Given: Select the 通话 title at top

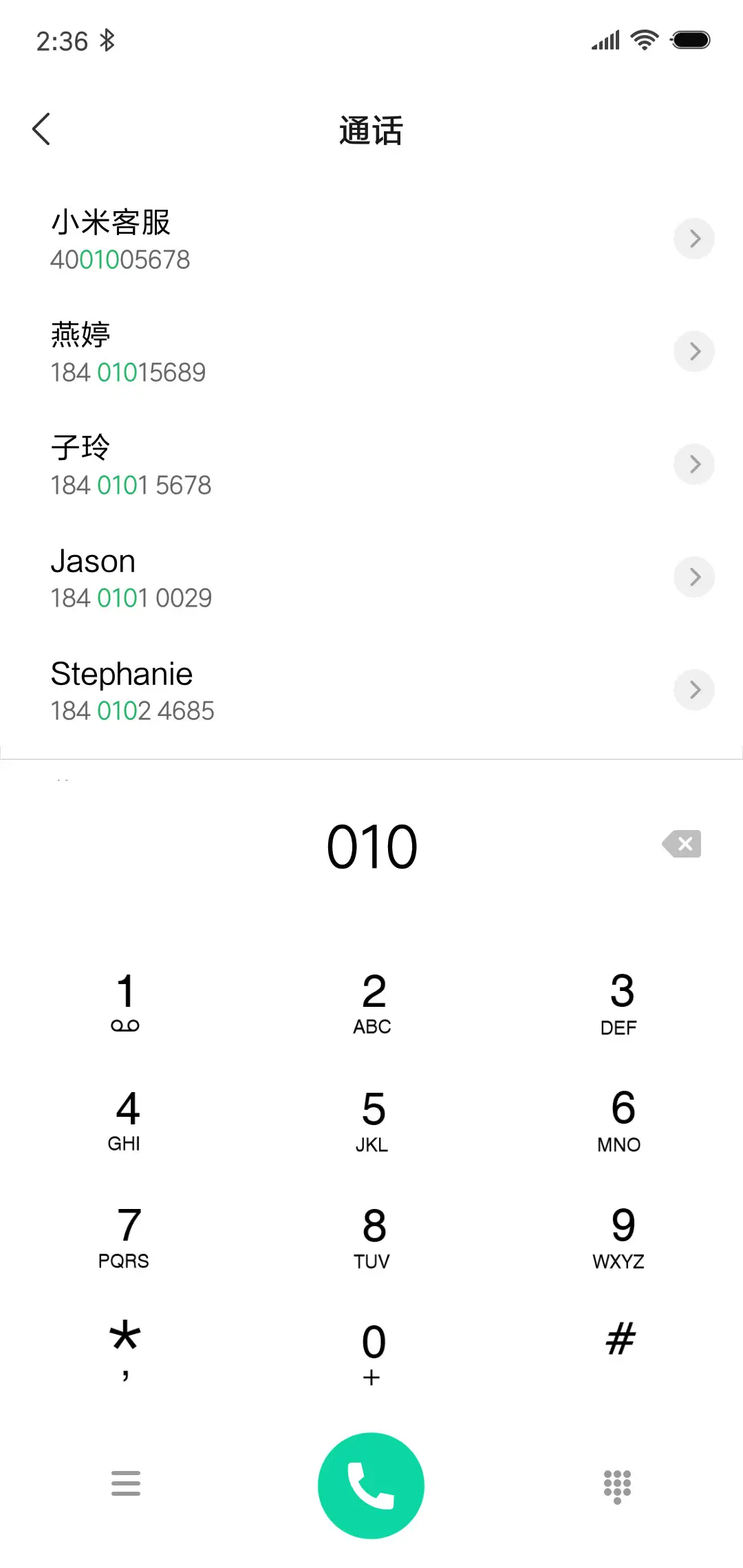Looking at the screenshot, I should 371,131.
